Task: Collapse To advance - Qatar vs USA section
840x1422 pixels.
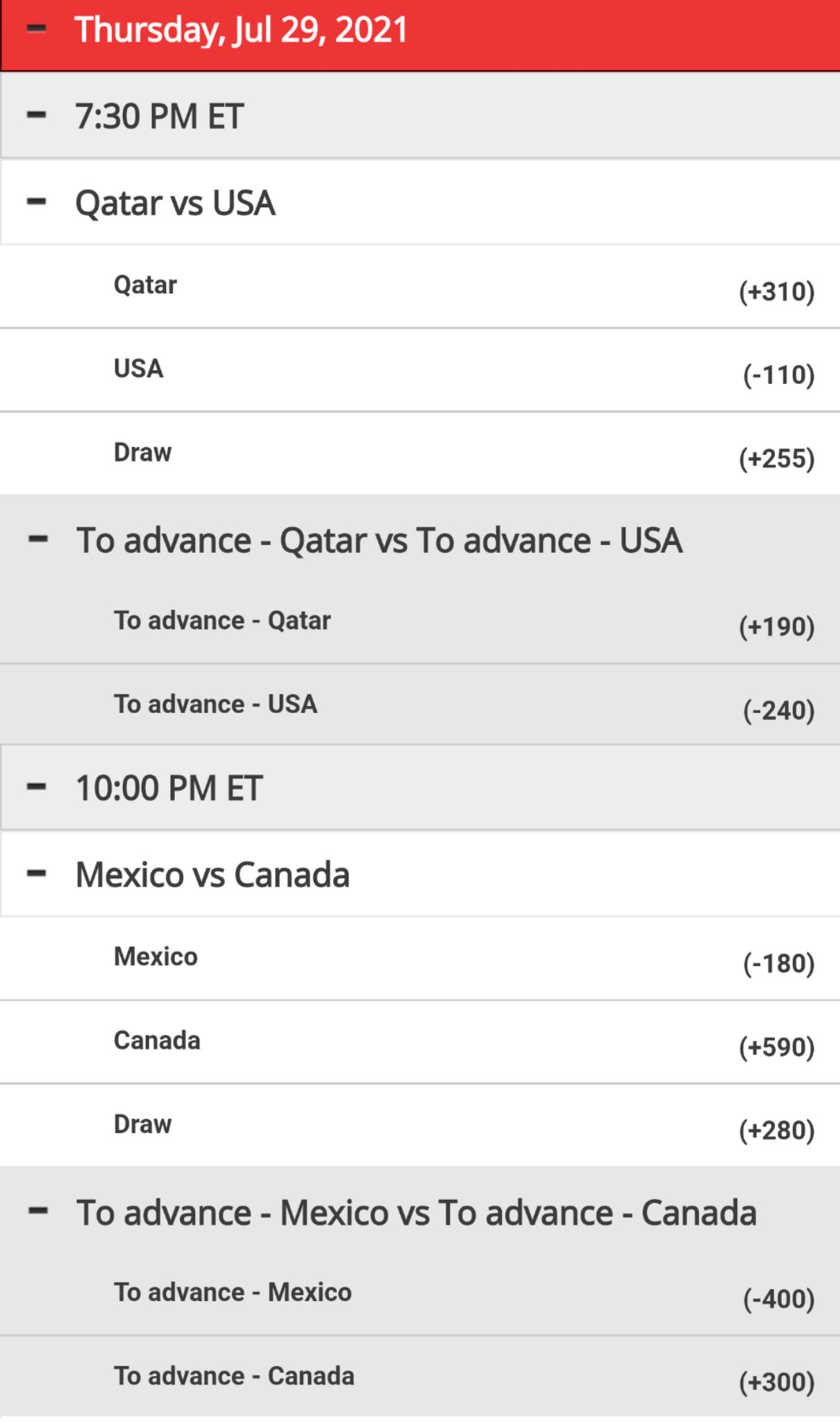Action: 37,539
